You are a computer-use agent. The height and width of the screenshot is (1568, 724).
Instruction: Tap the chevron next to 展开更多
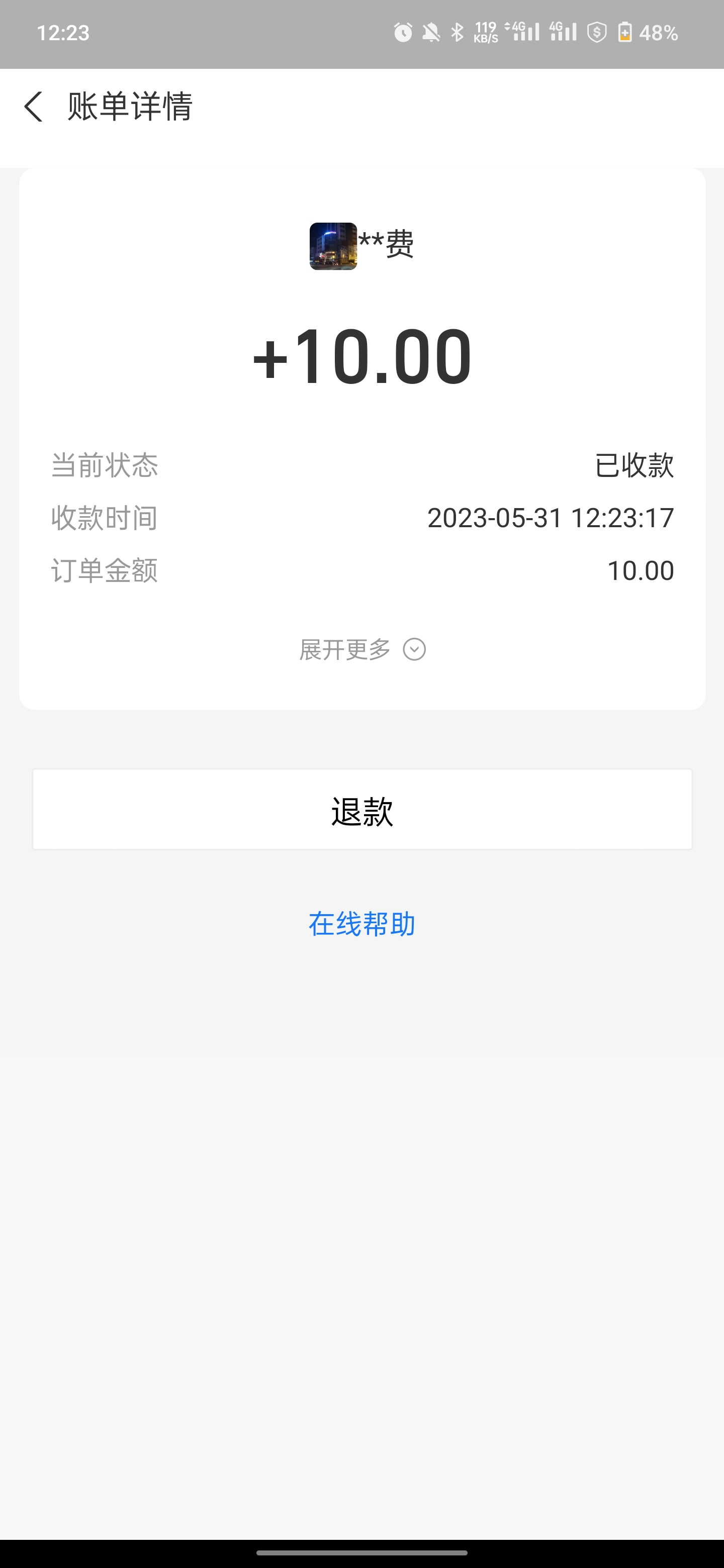point(416,649)
